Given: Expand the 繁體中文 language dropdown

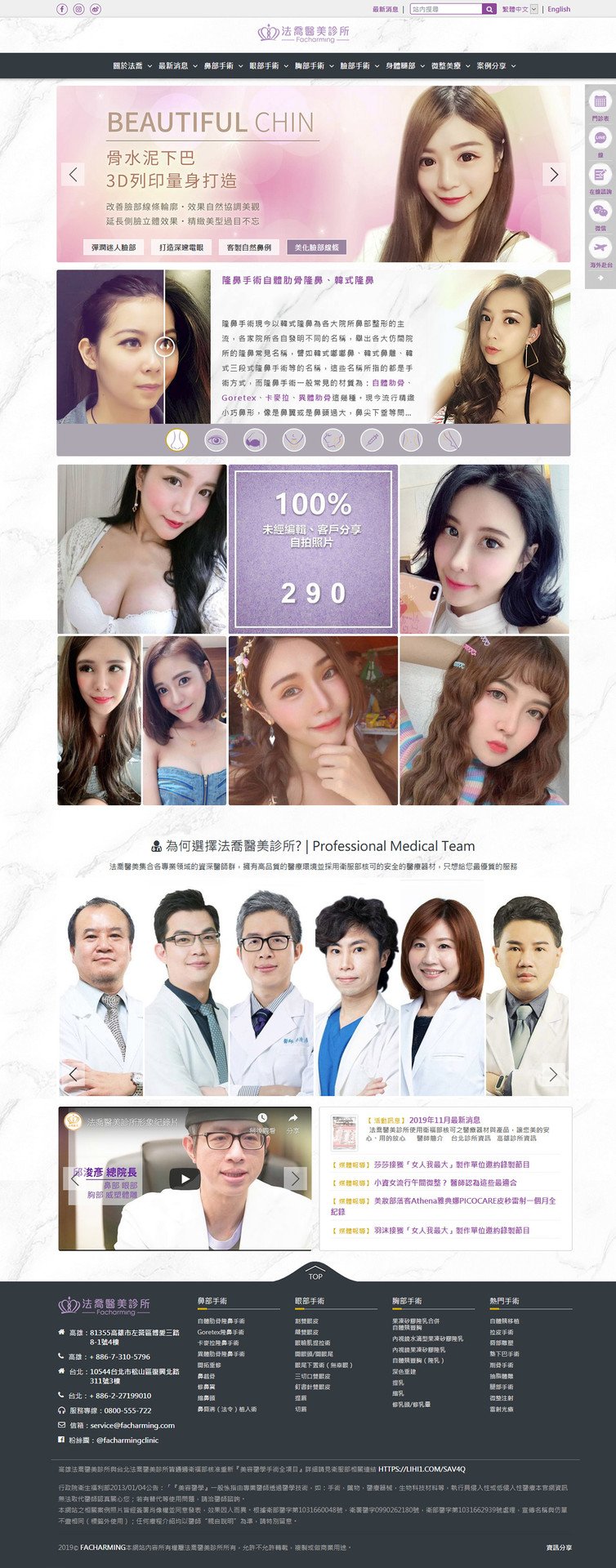Looking at the screenshot, I should (520, 9).
